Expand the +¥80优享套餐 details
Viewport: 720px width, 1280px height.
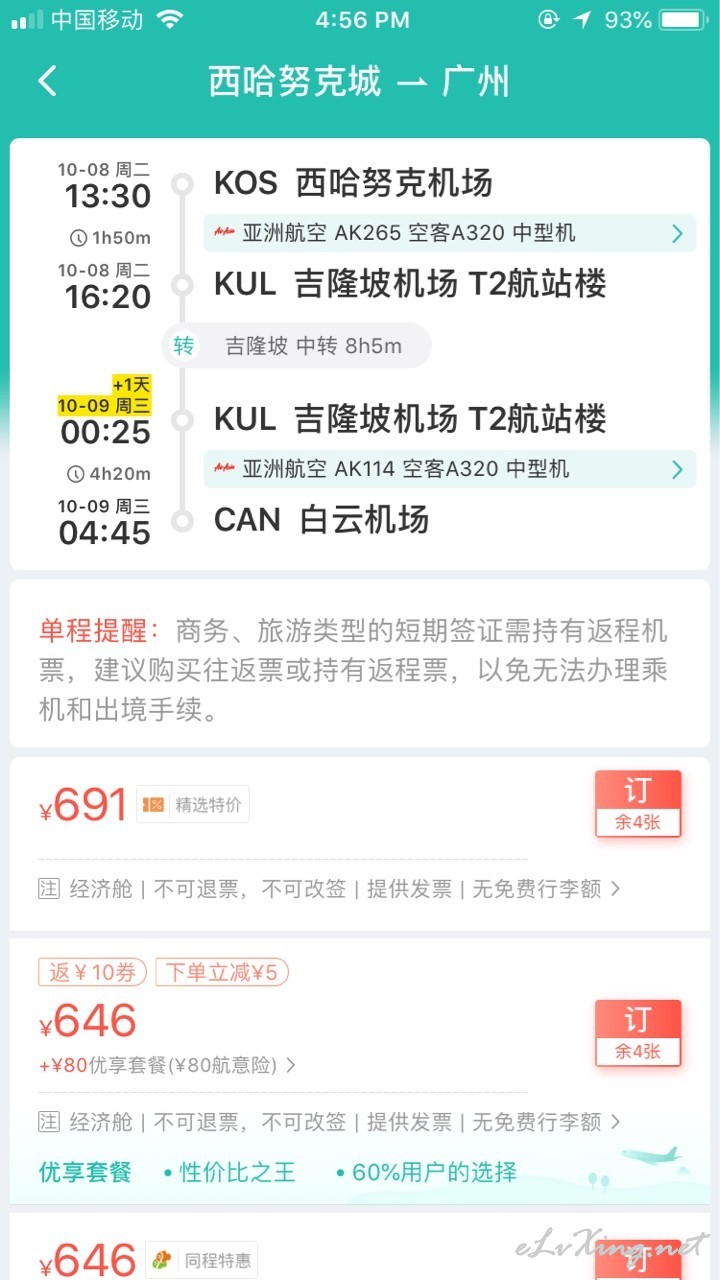coord(168,1066)
